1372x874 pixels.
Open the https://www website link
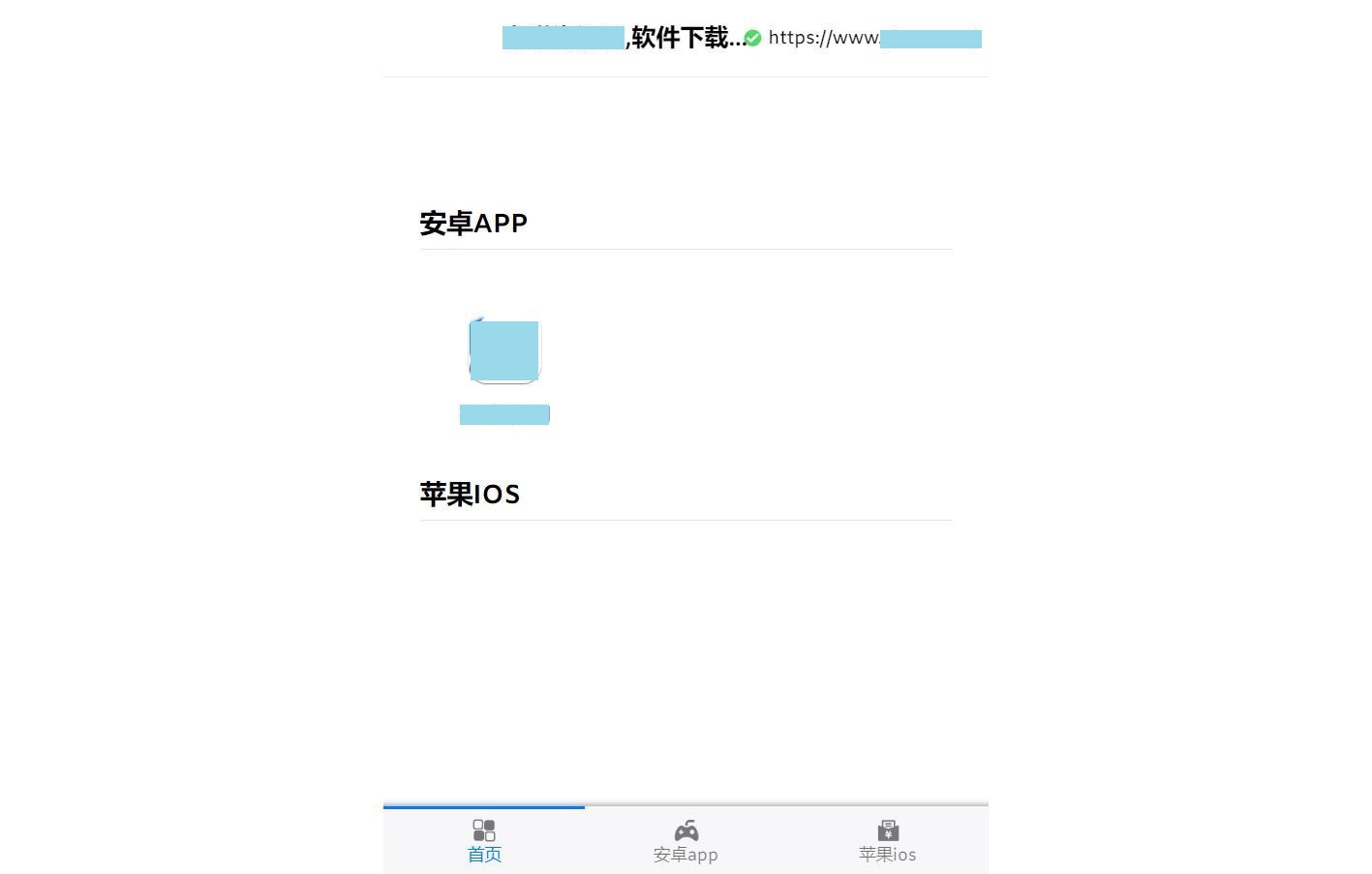coord(873,39)
